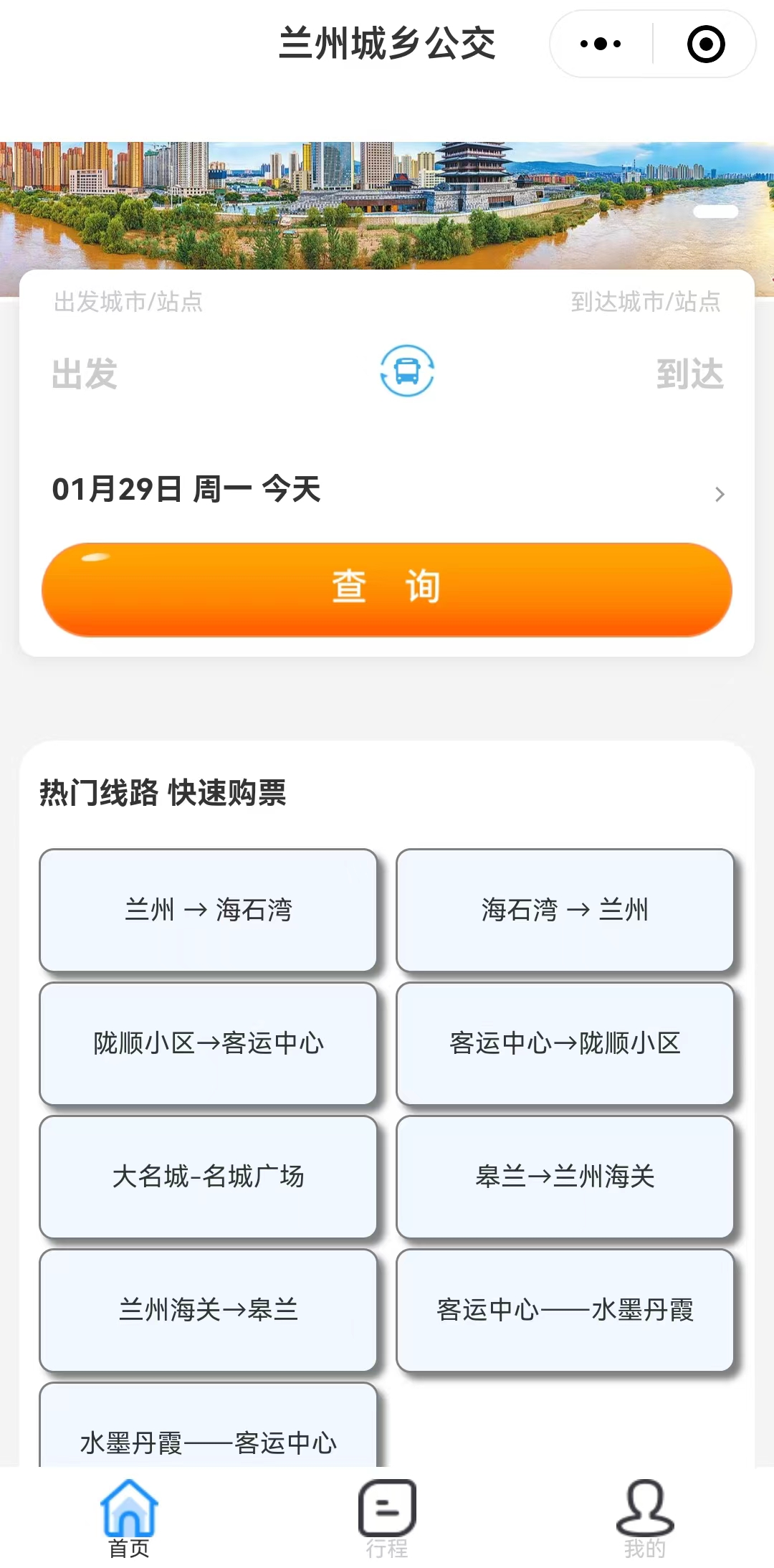Screen dimensions: 774x1568
Task: Choose 客运中心→陇顺小区 route
Action: click(x=565, y=1043)
